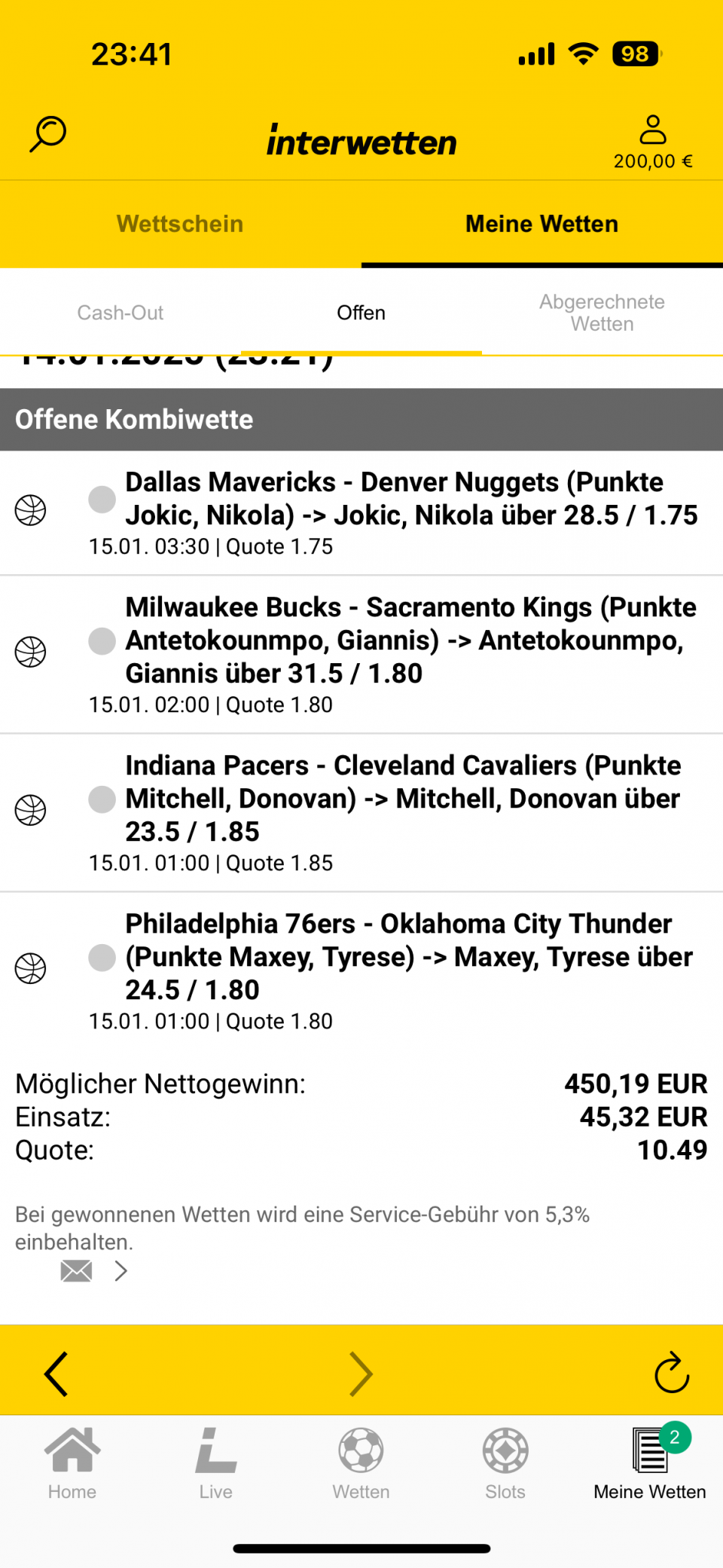Tap the envelope icon below the service fee note

[76, 1271]
